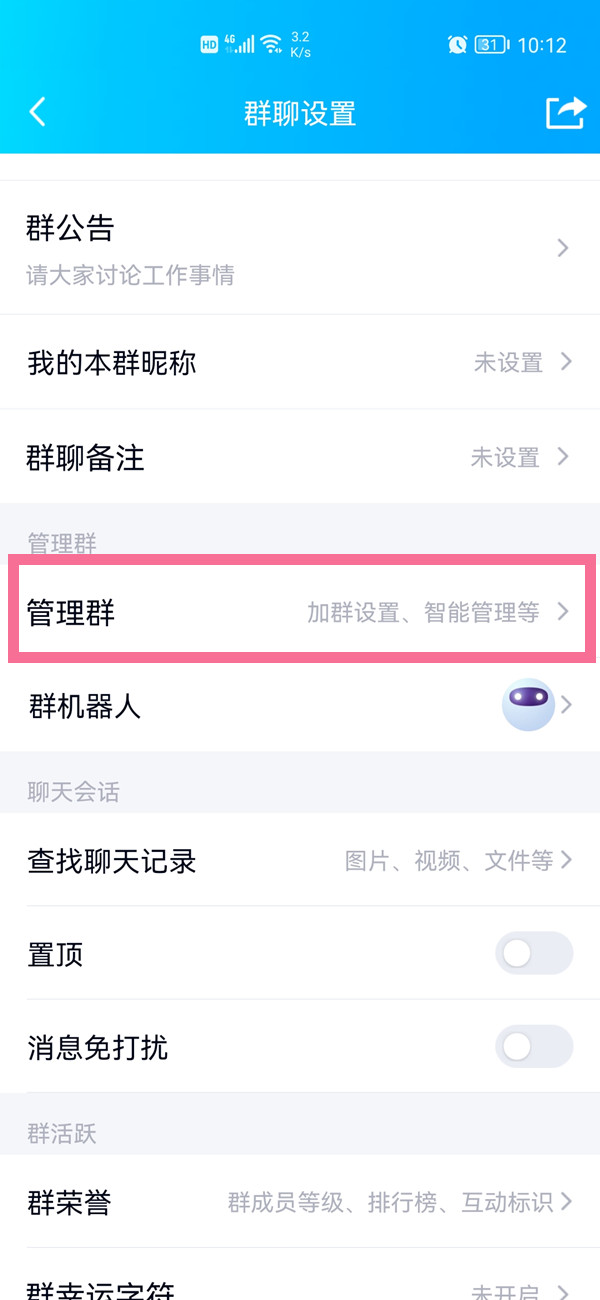600x1300 pixels.
Task: Open 群机器人 robot settings
Action: (x=300, y=706)
